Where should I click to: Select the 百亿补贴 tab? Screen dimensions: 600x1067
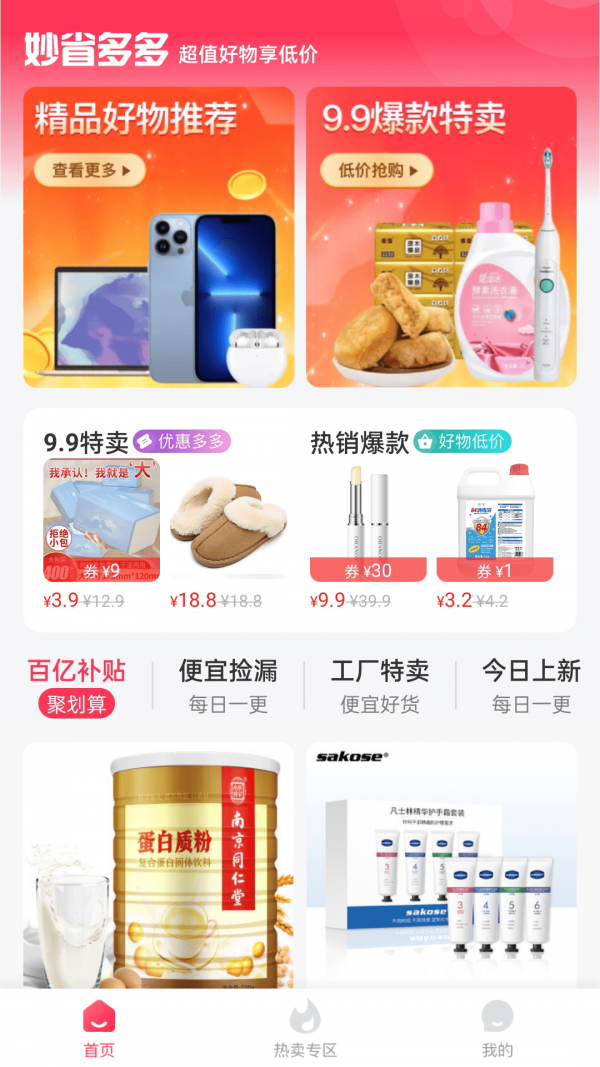click(77, 685)
